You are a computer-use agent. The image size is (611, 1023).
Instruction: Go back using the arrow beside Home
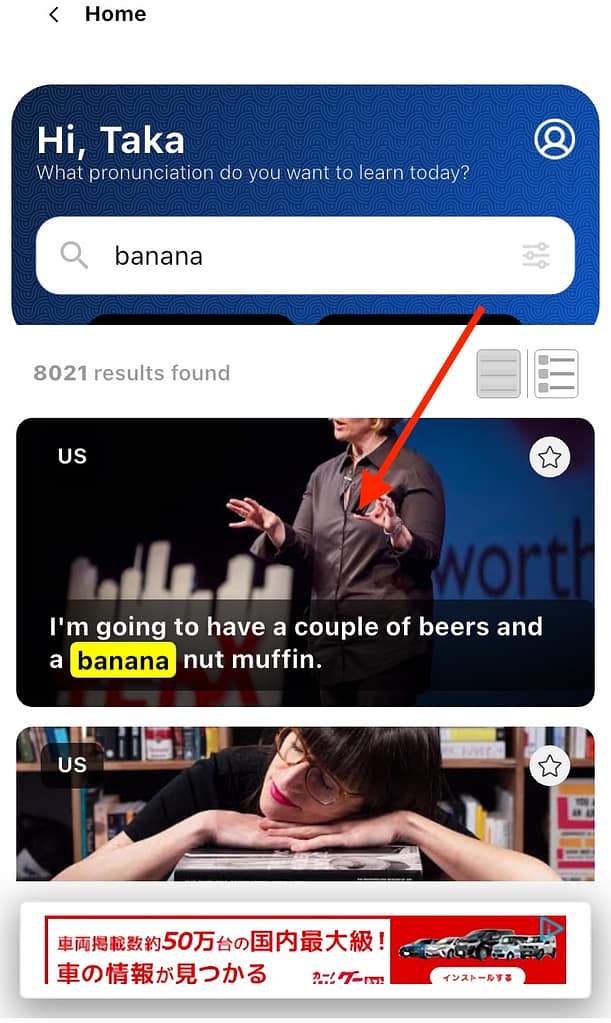[x=54, y=15]
